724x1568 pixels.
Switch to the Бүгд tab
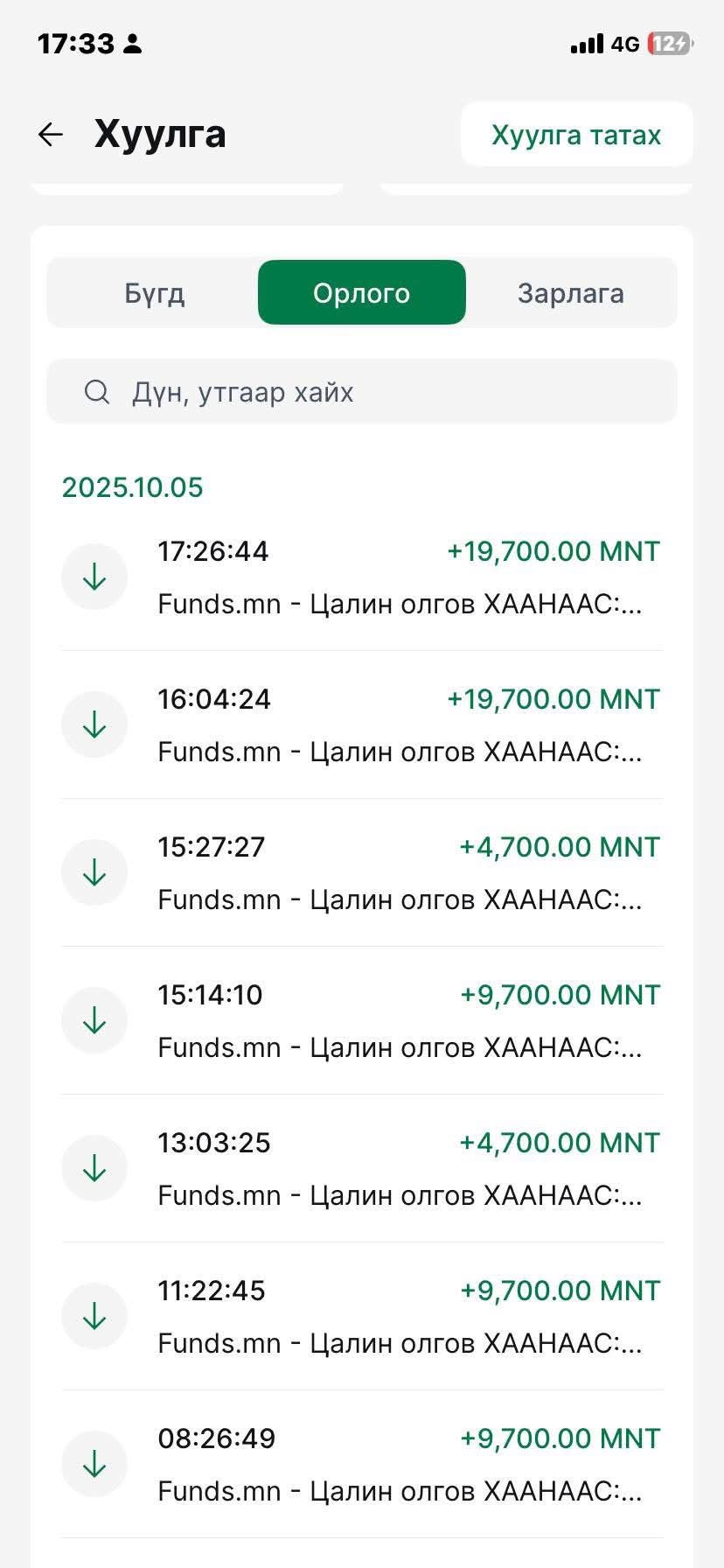[x=154, y=293]
